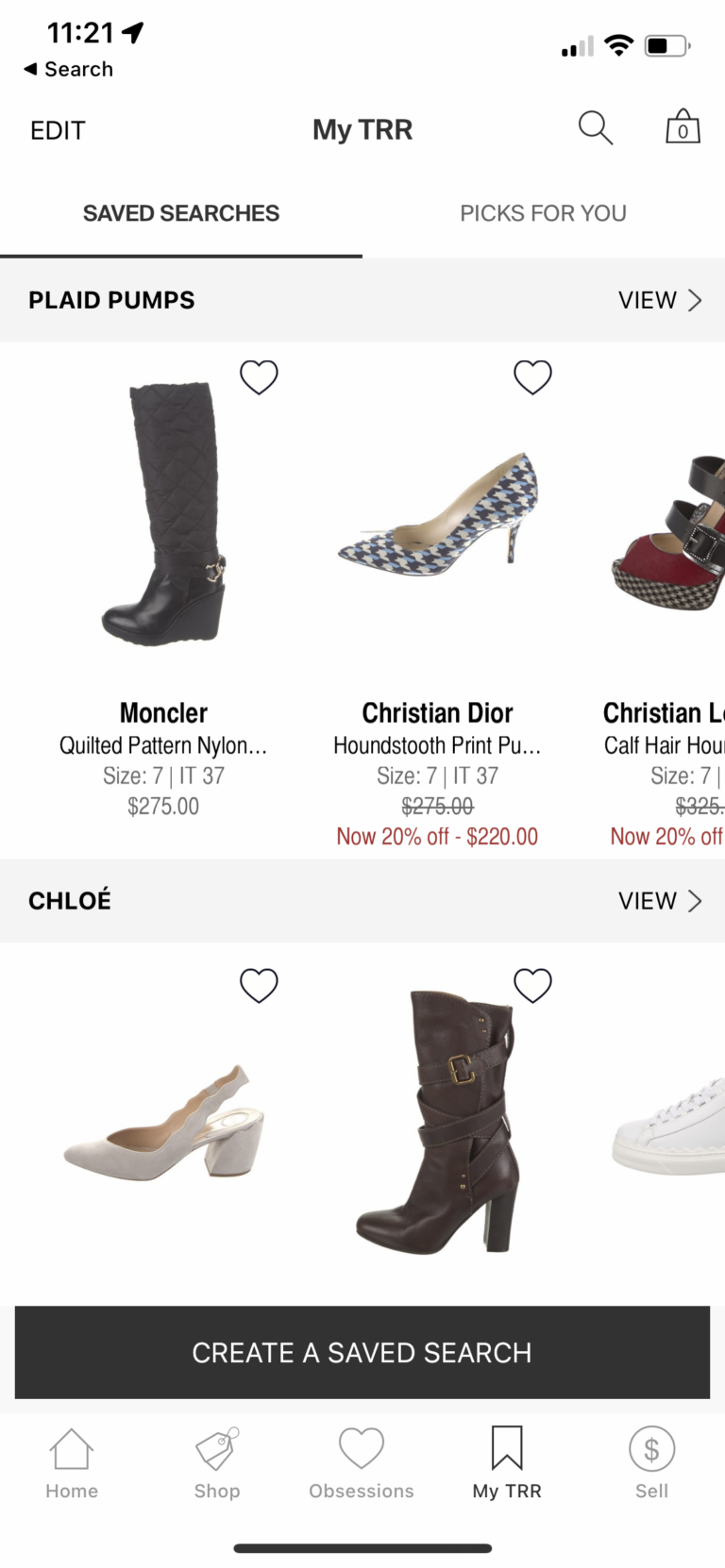This screenshot has width=725, height=1568.
Task: Open the search magnifier icon
Action: point(595,128)
